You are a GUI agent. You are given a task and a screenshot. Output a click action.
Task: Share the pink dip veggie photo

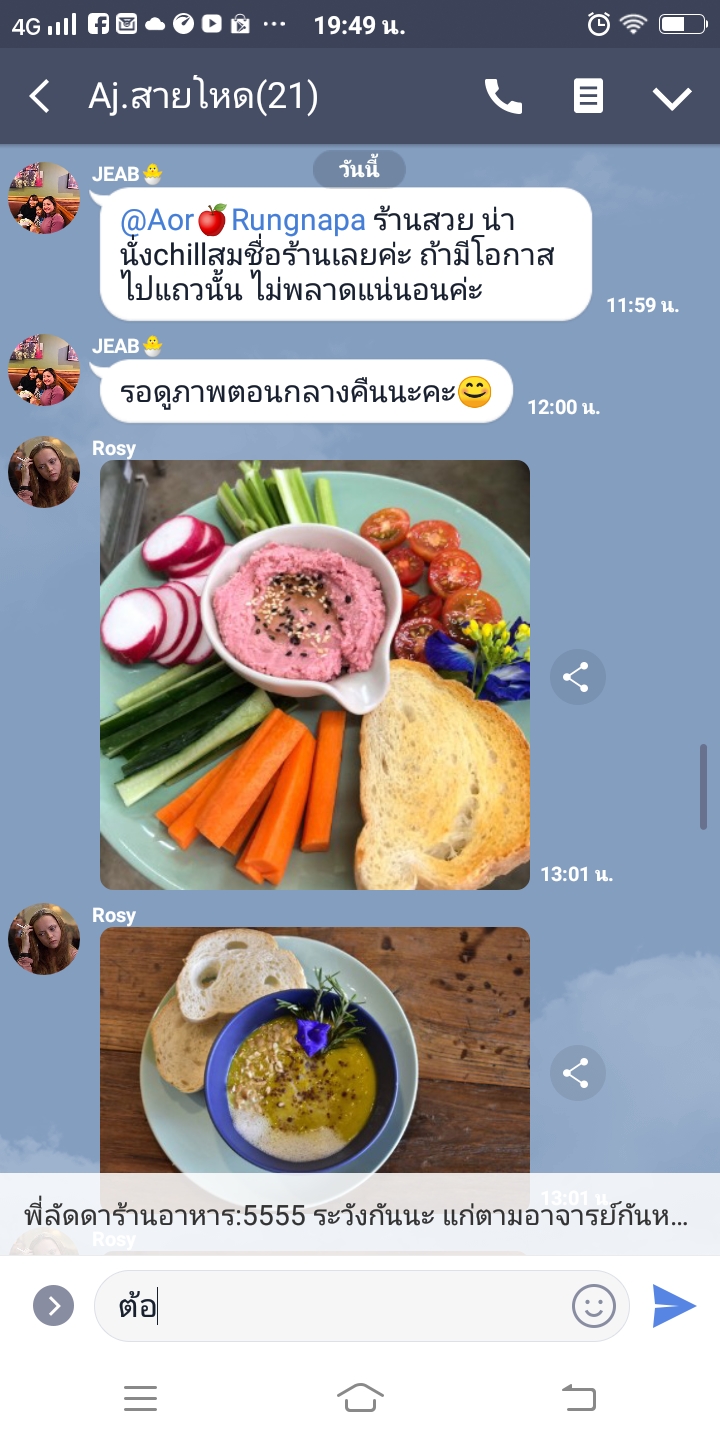tap(577, 678)
